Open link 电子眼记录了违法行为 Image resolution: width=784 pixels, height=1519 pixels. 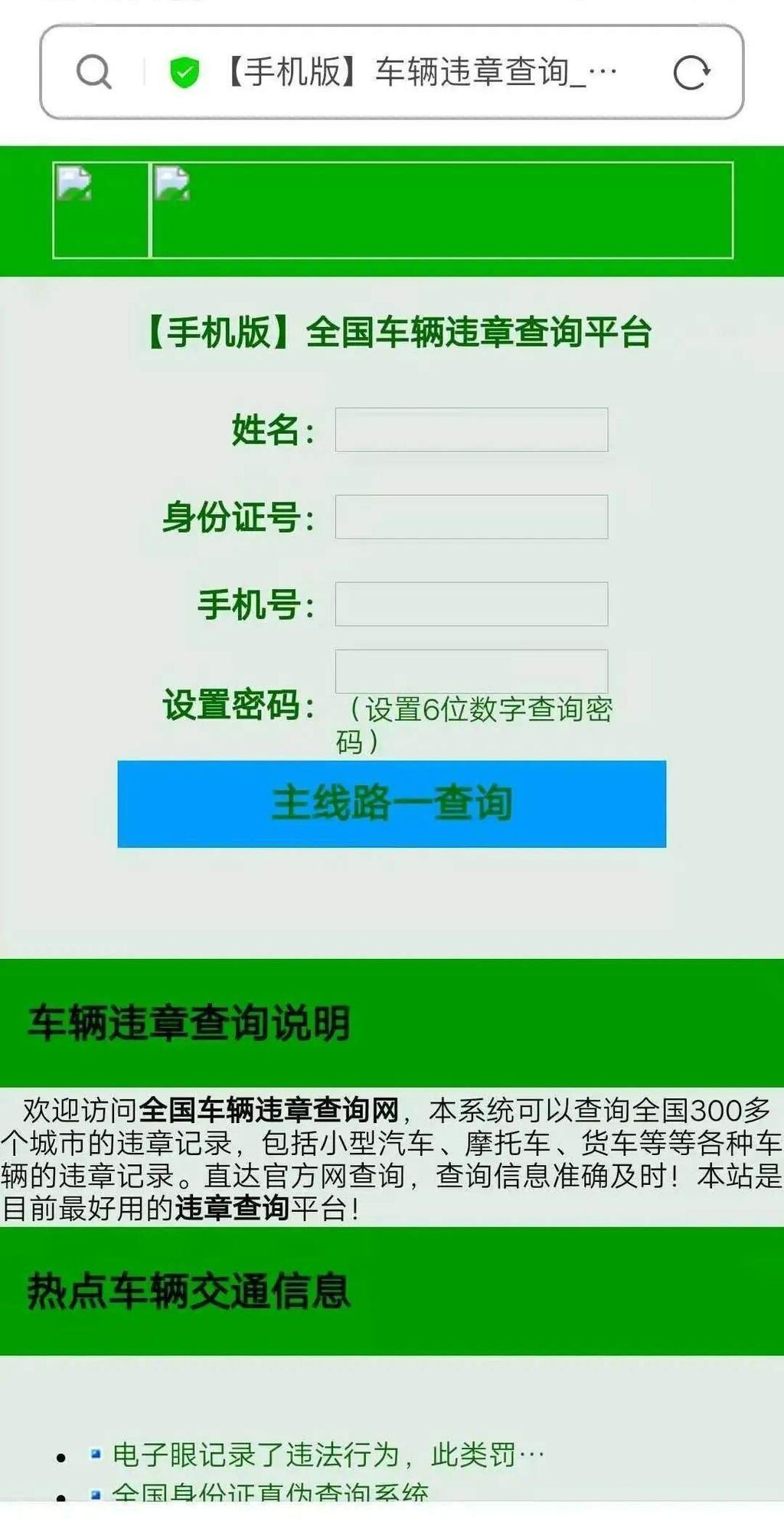tap(328, 1454)
